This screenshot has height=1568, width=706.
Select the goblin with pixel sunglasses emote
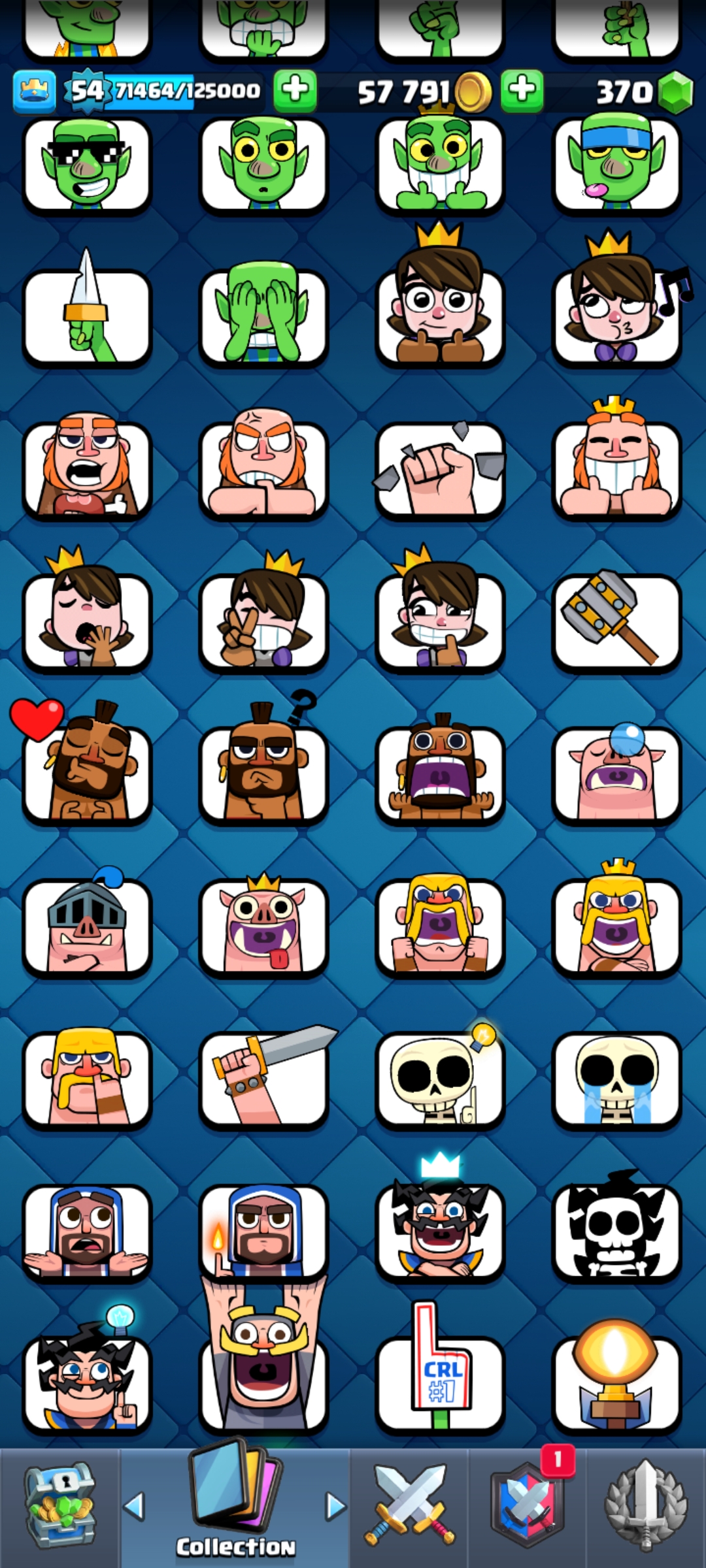pos(87,165)
